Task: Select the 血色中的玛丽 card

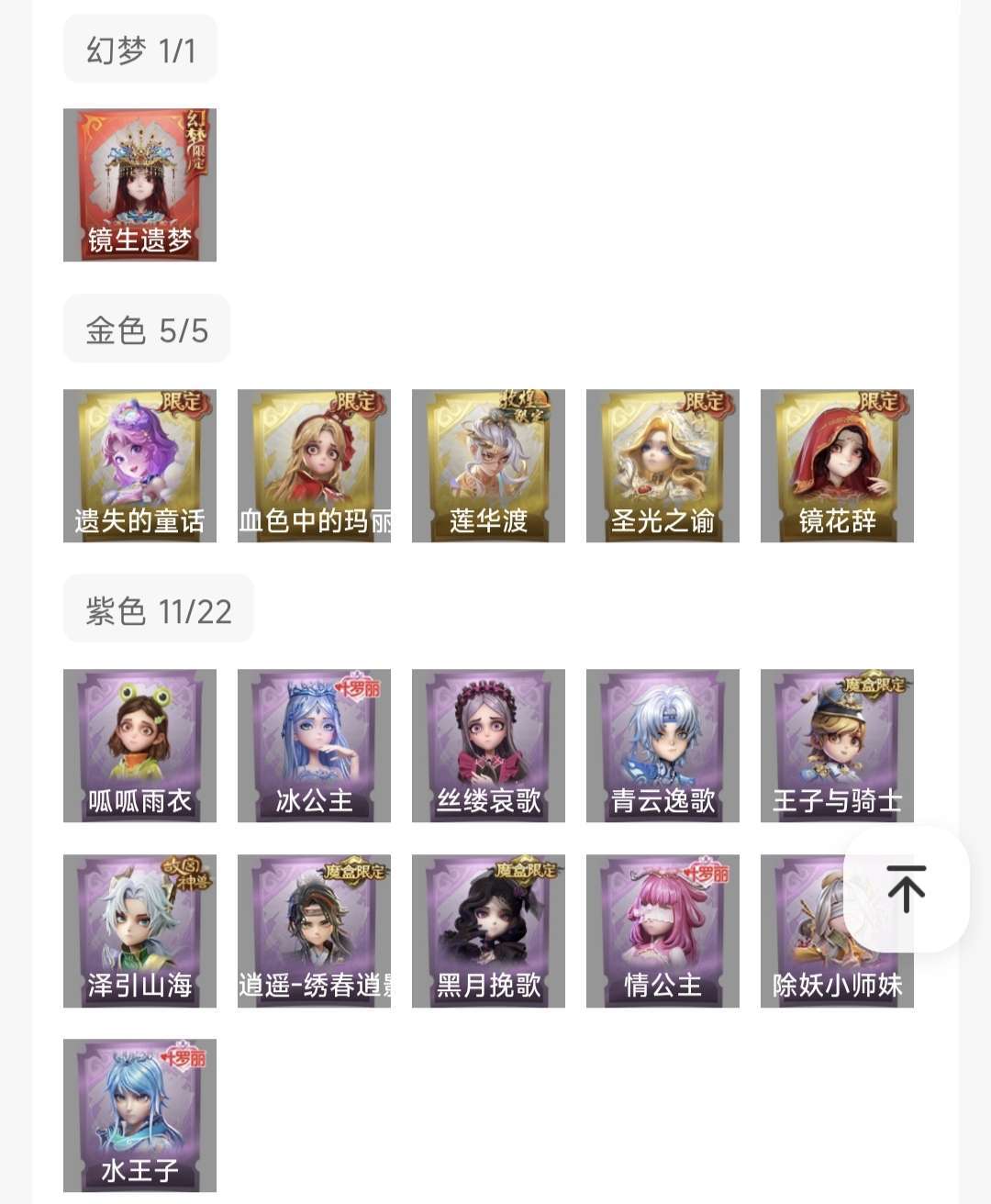Action: pyautogui.click(x=314, y=465)
